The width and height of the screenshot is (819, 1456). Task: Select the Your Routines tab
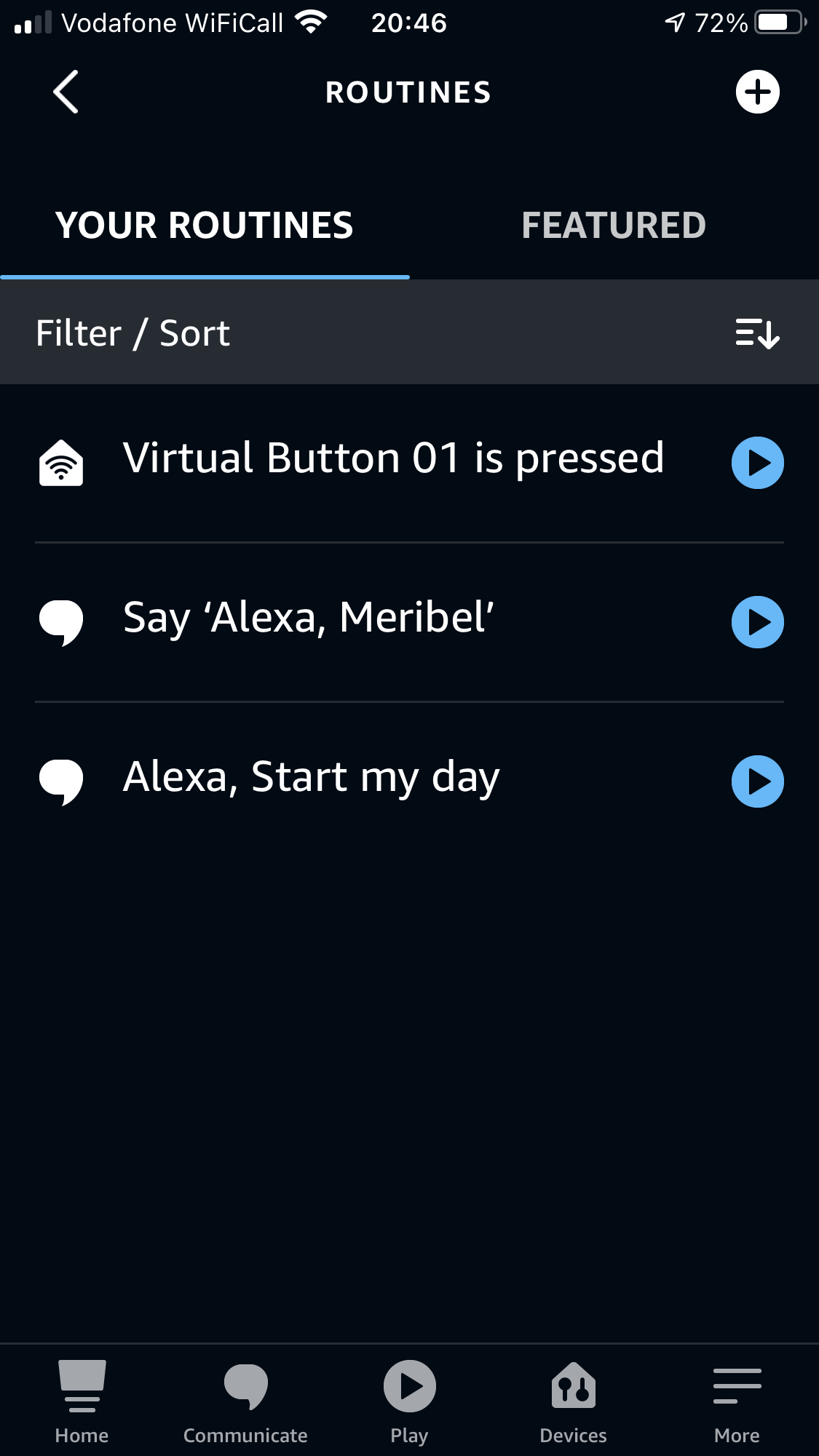(x=205, y=226)
